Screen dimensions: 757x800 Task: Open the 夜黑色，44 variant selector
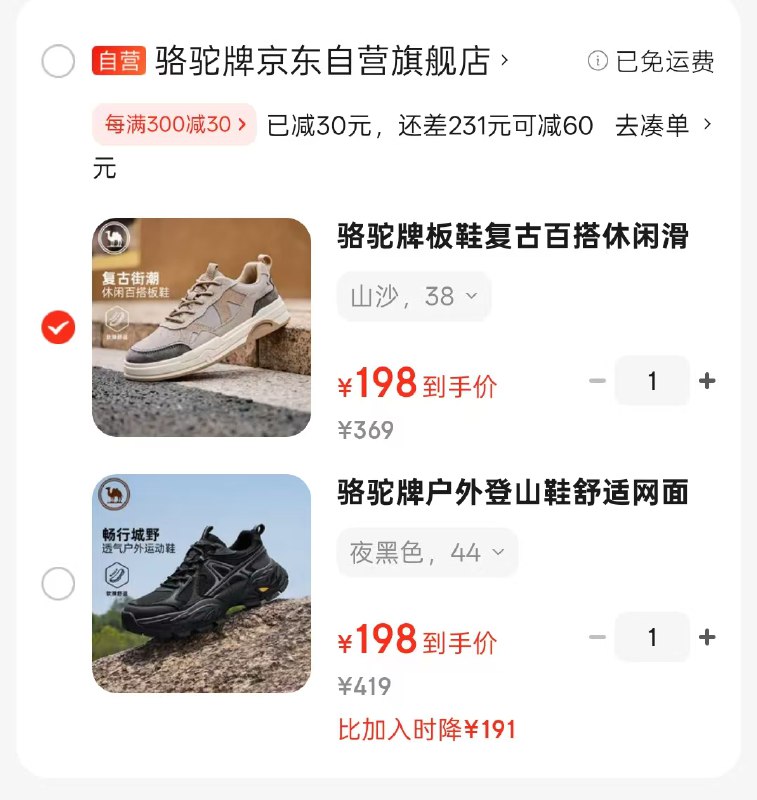(427, 551)
